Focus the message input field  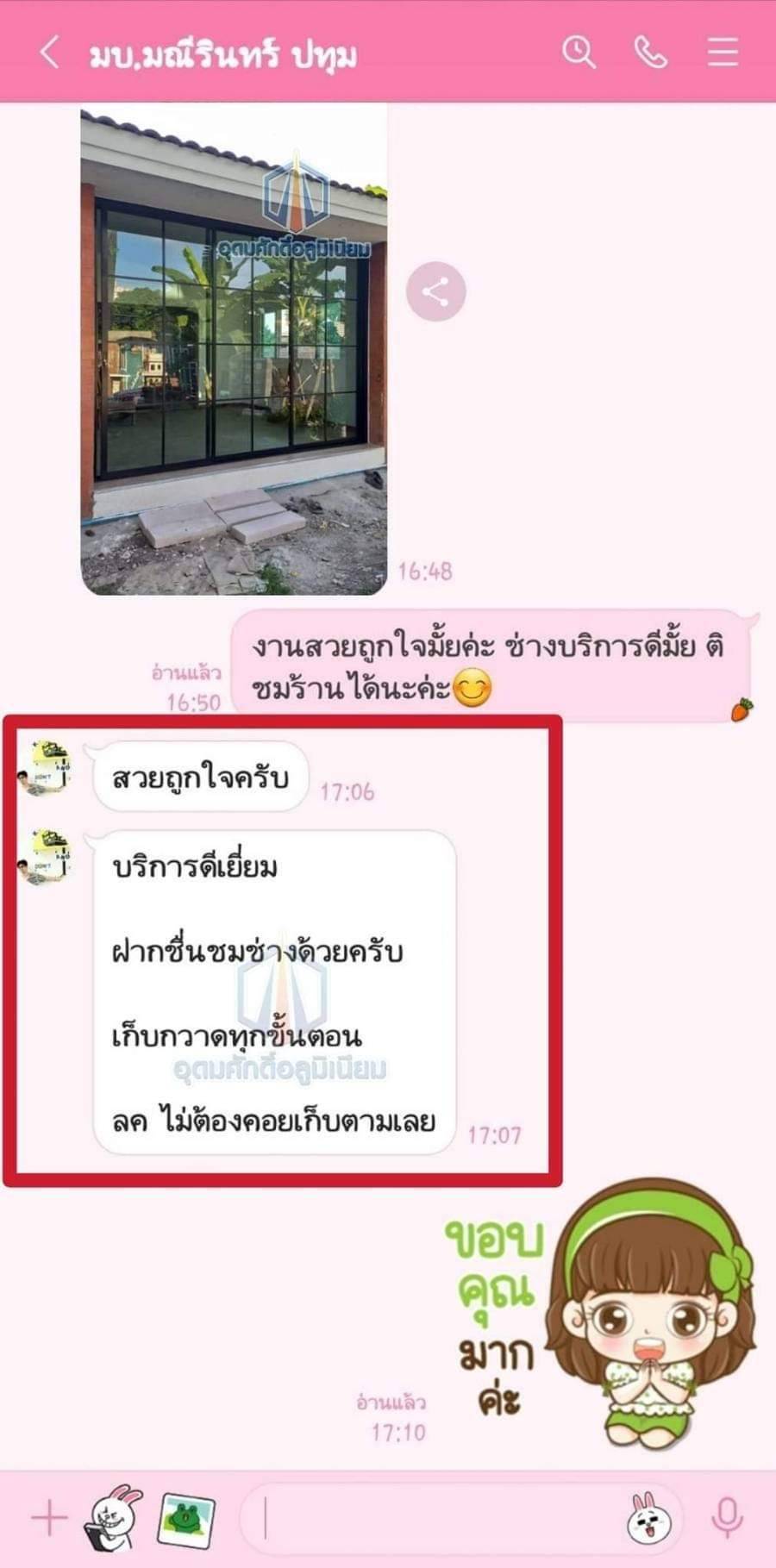(x=431, y=1519)
